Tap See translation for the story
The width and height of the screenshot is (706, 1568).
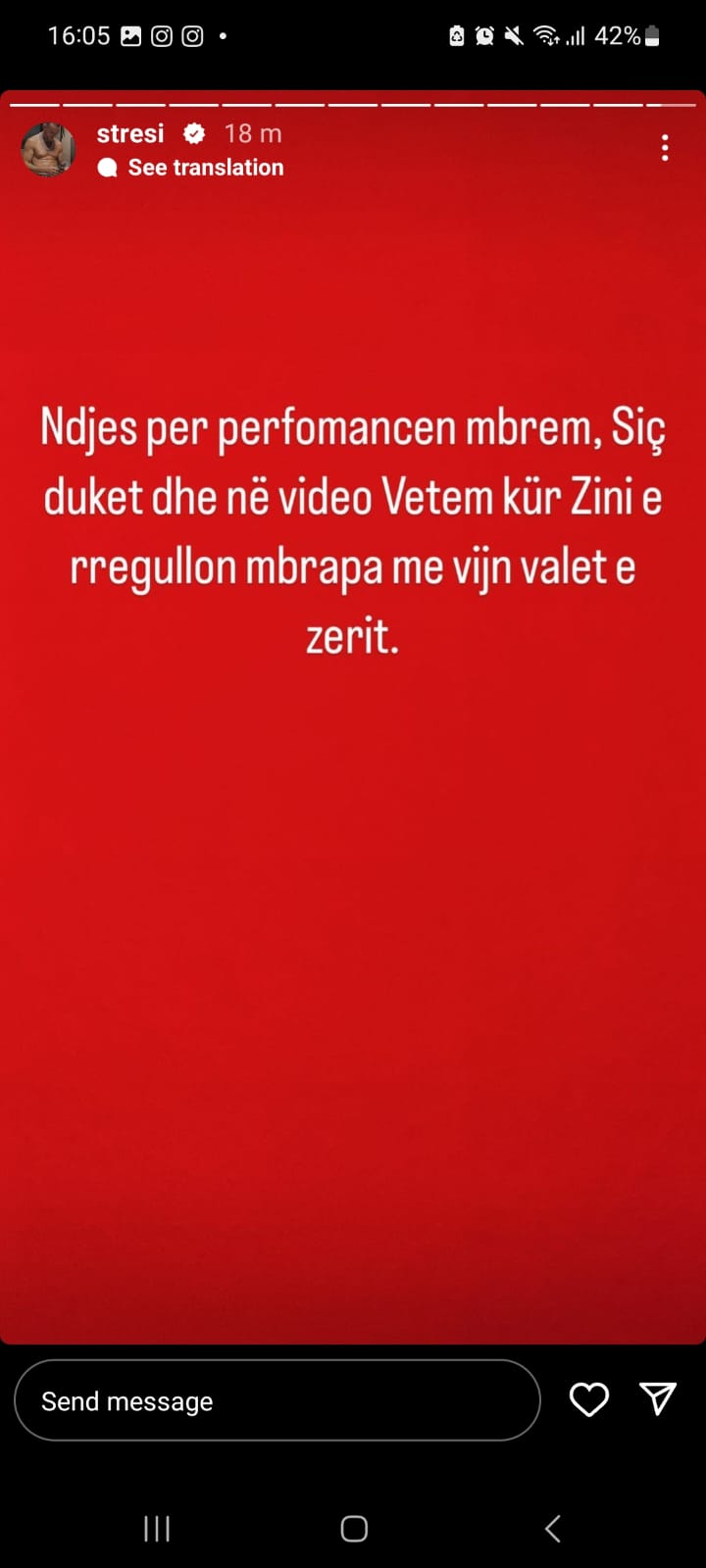[x=205, y=168]
